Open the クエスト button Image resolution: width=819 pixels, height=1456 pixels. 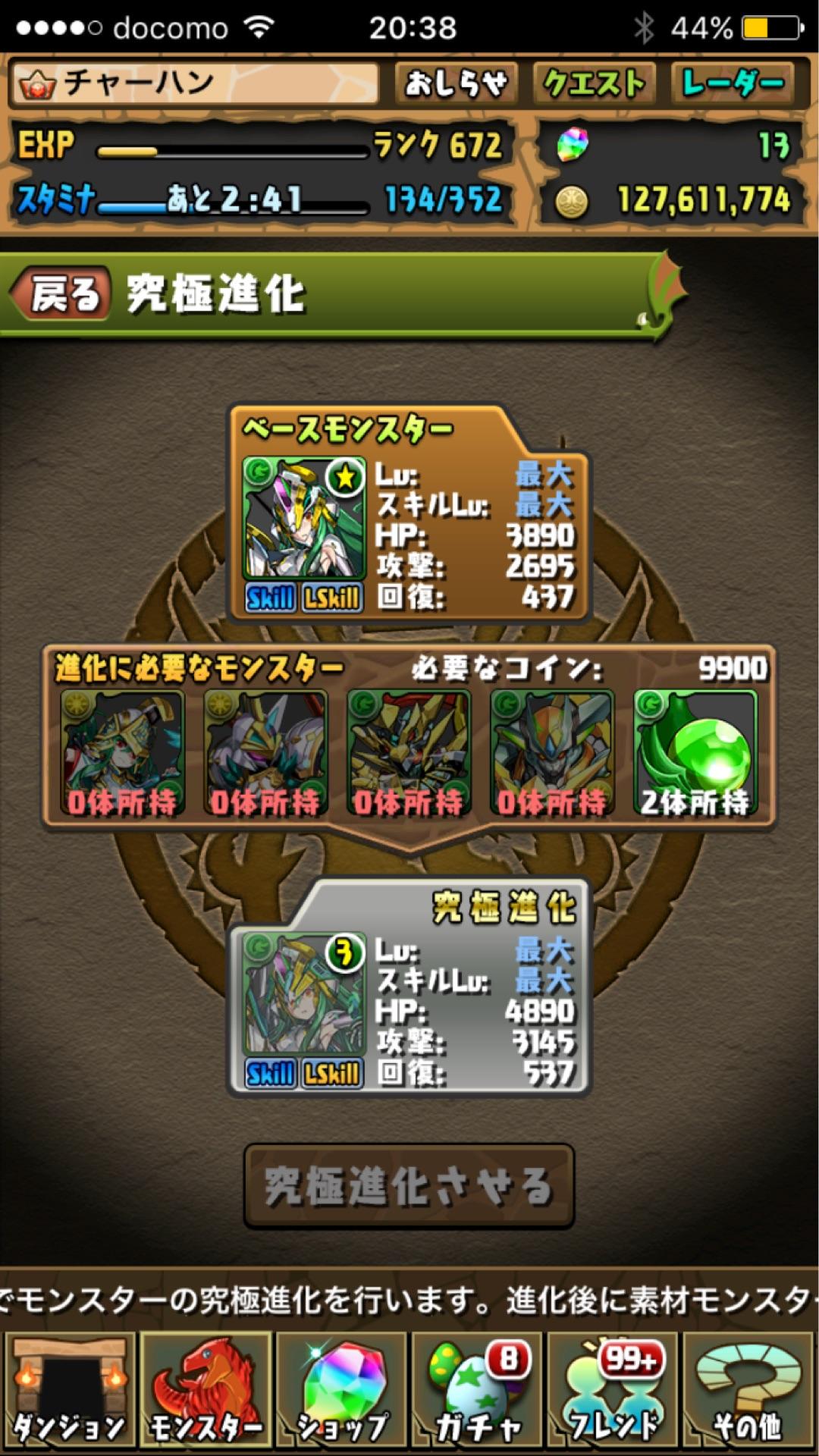(x=595, y=83)
